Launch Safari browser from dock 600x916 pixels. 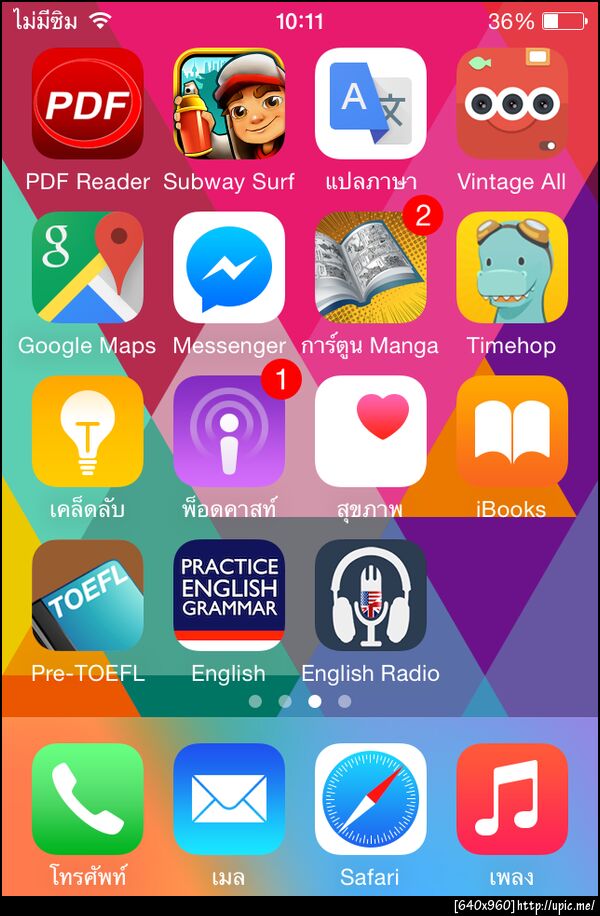371,799
